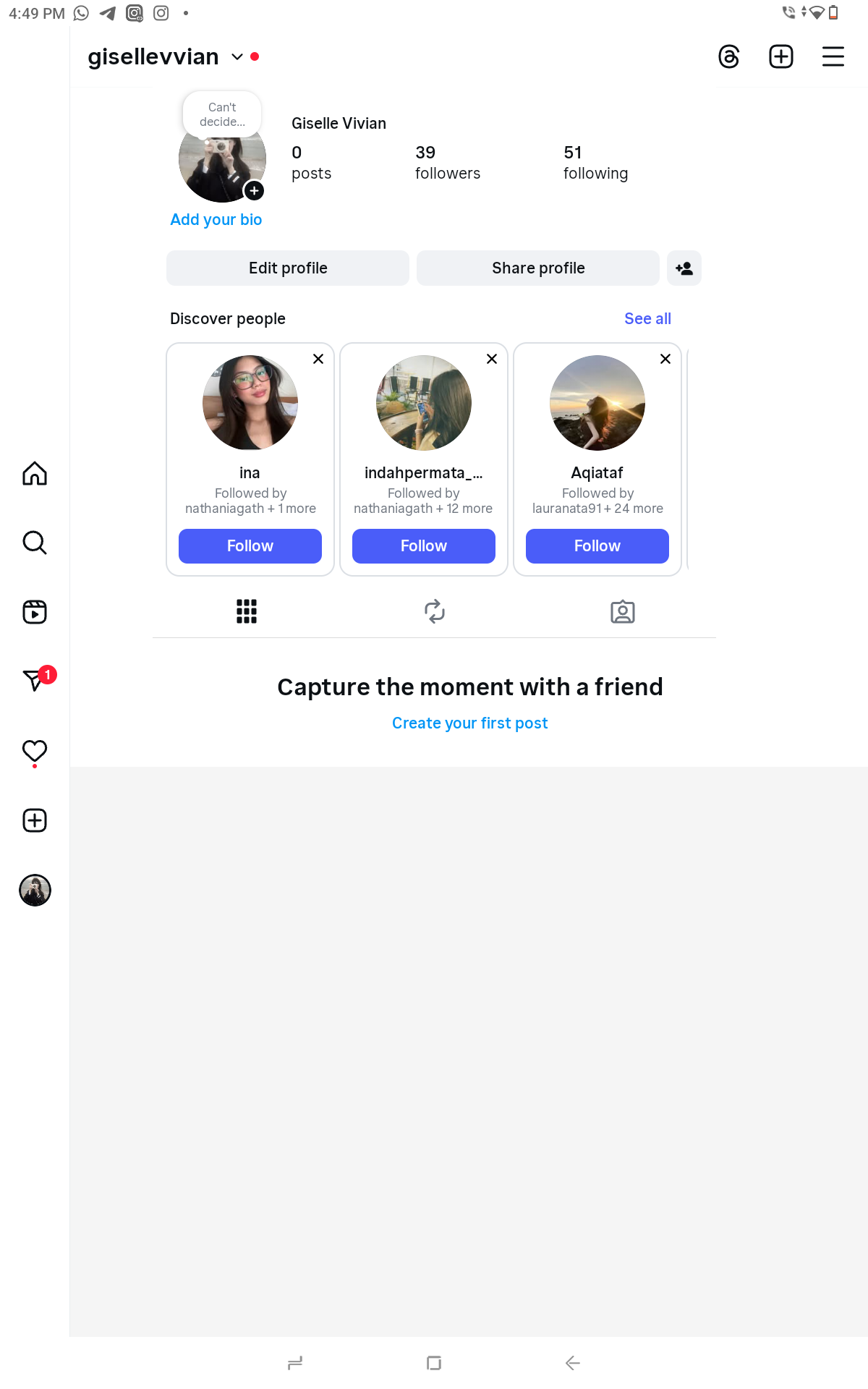
Task: Open the discover people add-person icon
Action: coord(684,268)
